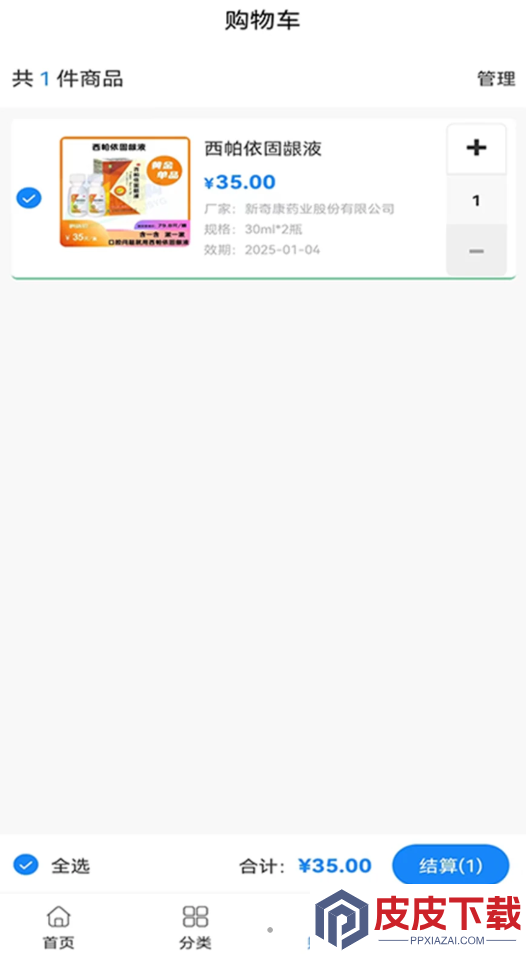Tap 管理 to manage cart items

[x=496, y=79]
